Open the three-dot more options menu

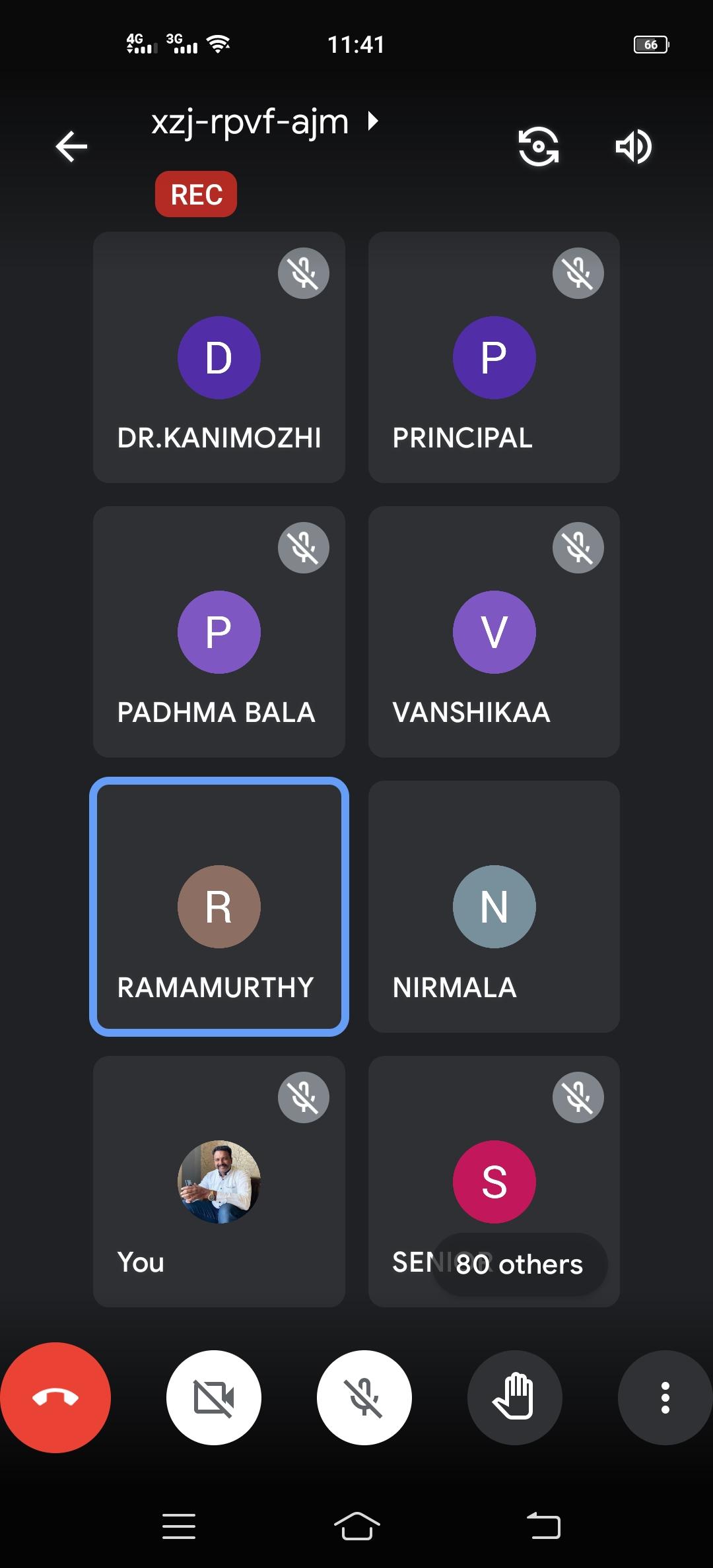tap(665, 1397)
